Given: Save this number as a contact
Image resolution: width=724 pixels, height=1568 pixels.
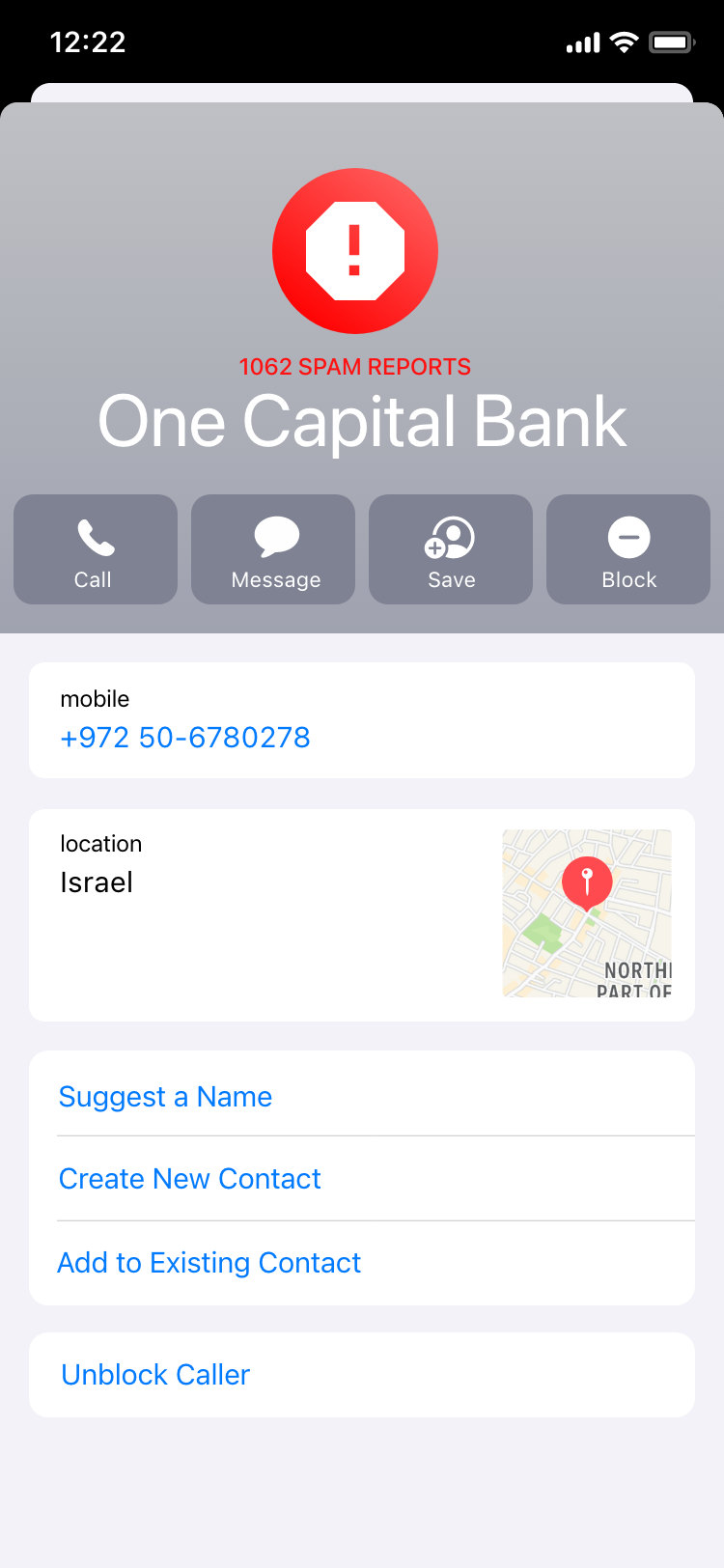Looking at the screenshot, I should click(x=451, y=549).
